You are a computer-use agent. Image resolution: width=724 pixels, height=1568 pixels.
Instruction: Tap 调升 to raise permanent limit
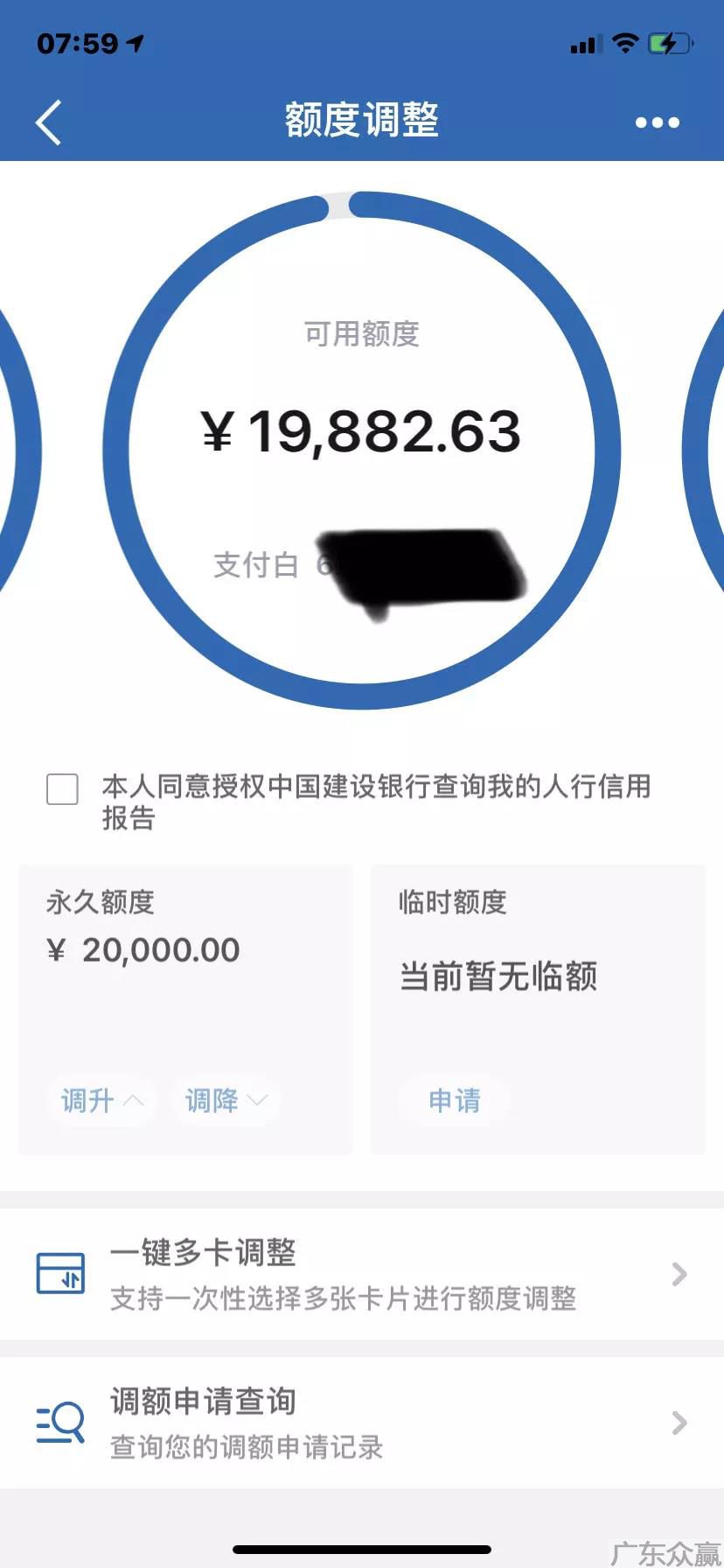tap(101, 1100)
